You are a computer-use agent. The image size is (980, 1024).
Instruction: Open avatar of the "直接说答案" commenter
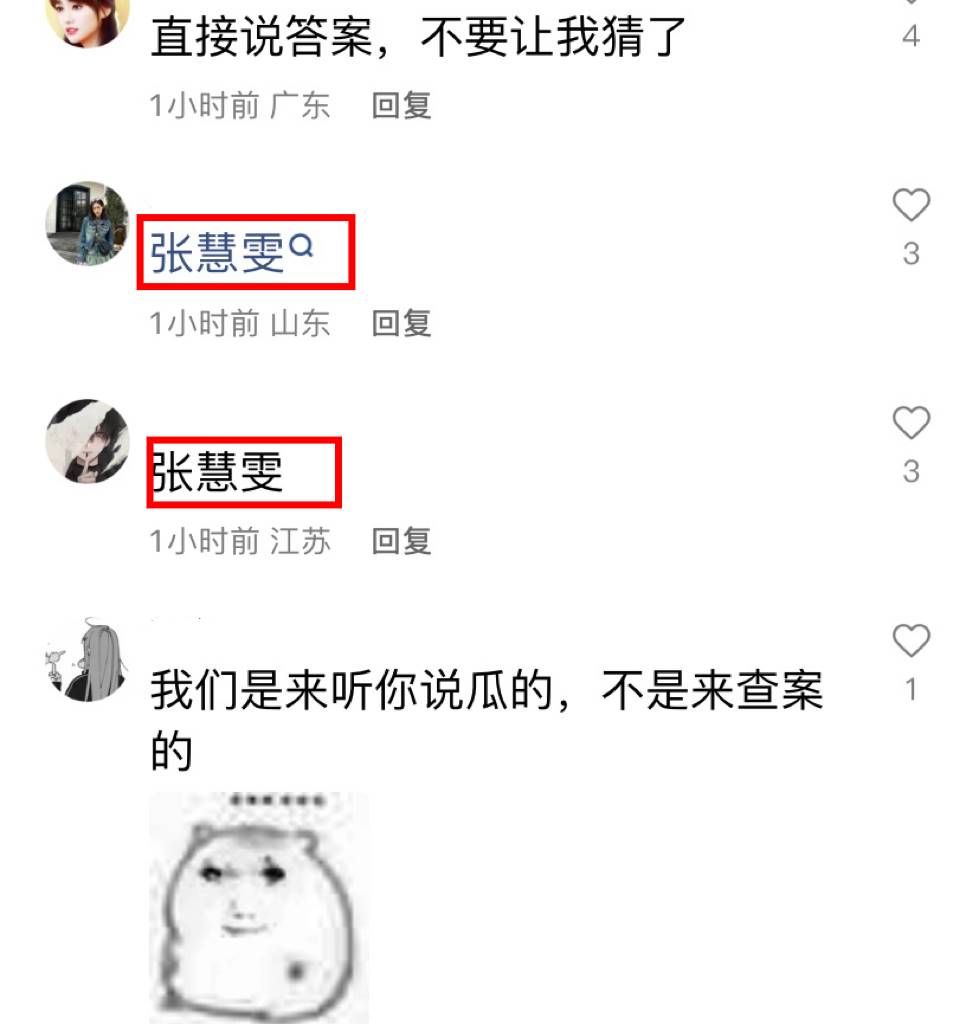coord(88,18)
